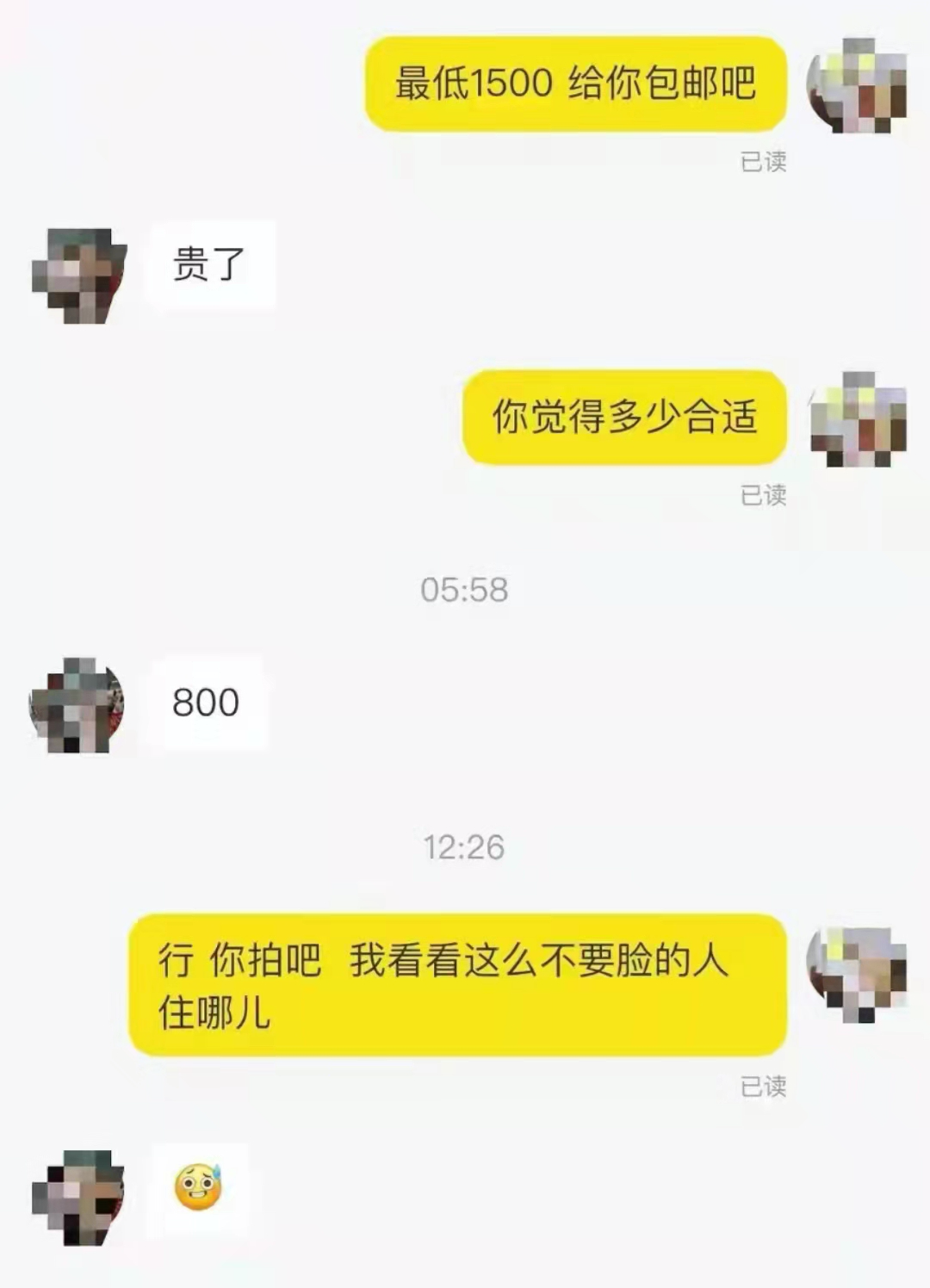Tap the avatar next to the emoji reply
Screen dimensions: 930x1288
78,1197
